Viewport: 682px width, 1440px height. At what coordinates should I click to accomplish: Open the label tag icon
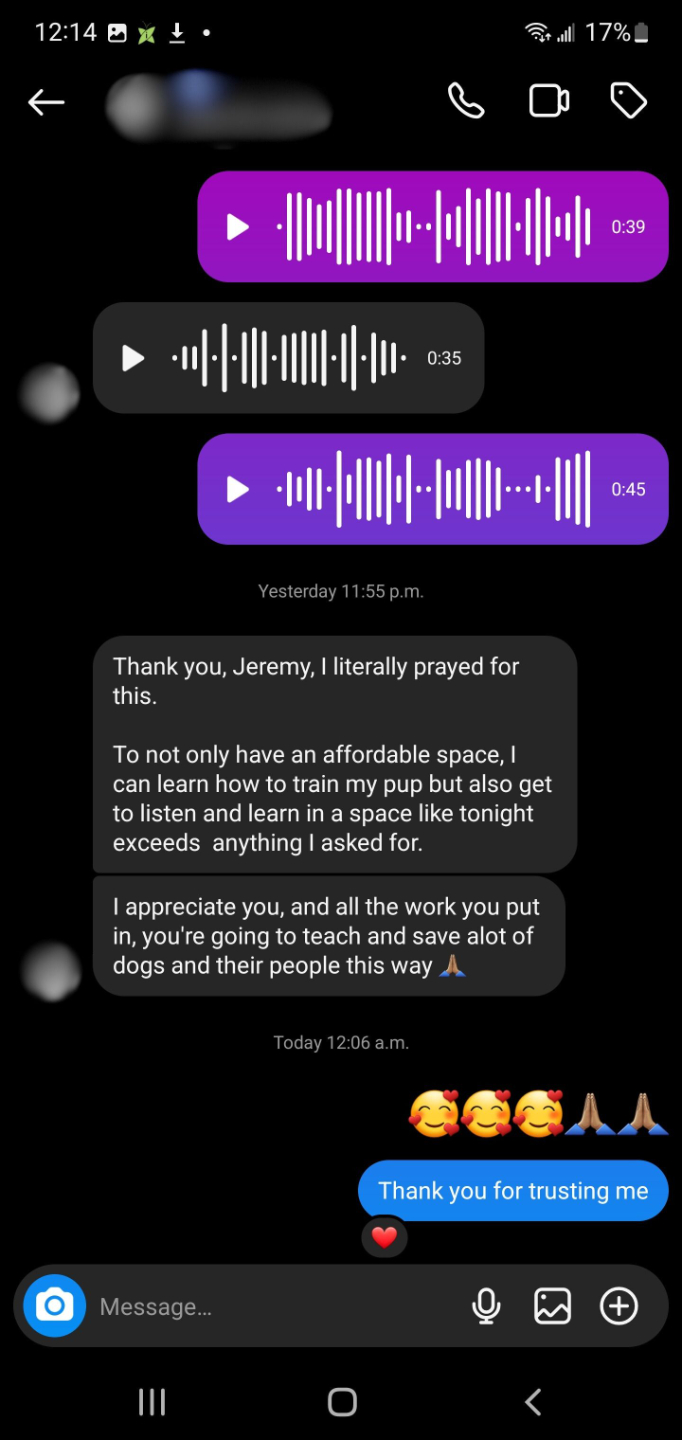tap(628, 101)
